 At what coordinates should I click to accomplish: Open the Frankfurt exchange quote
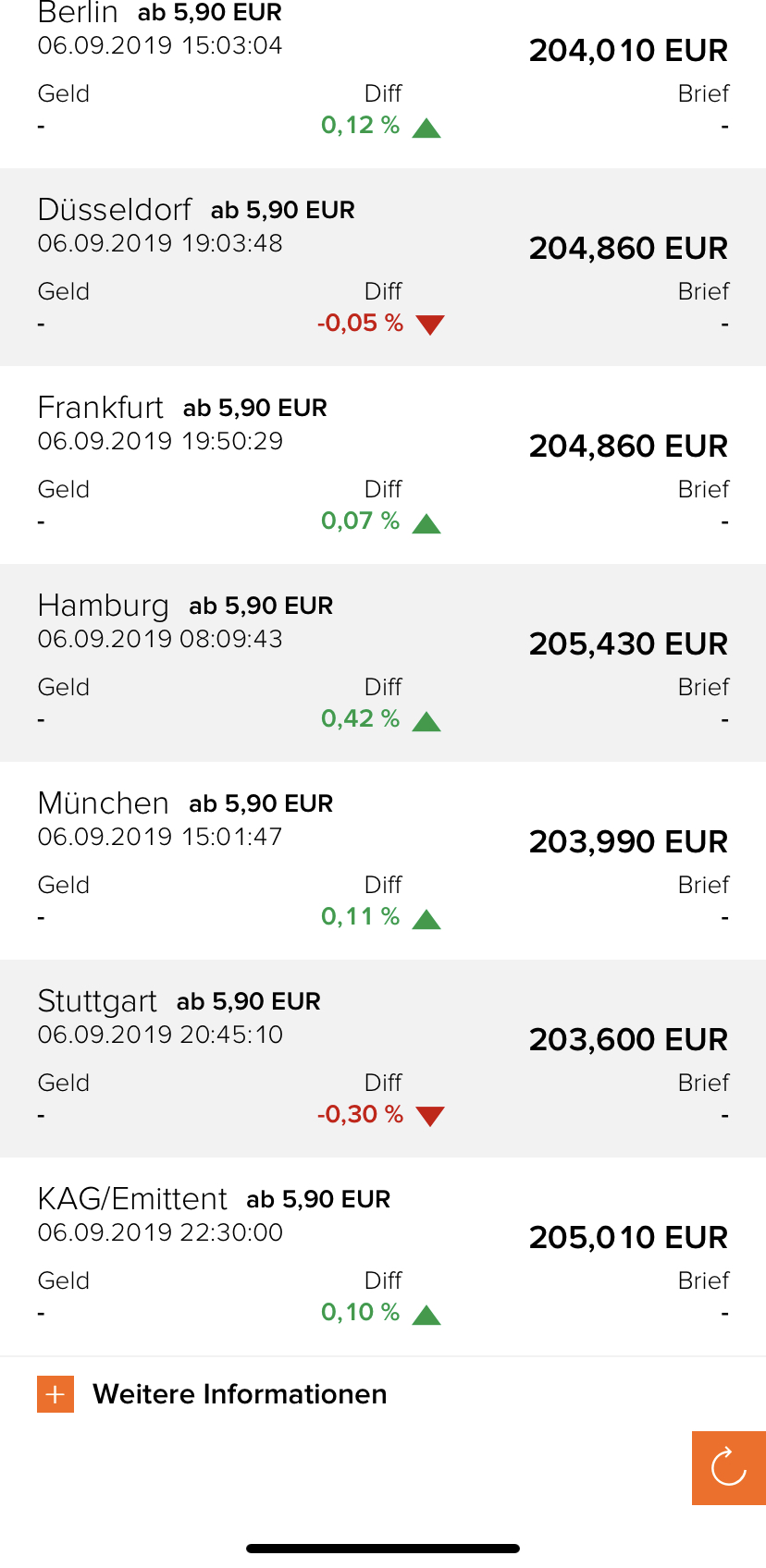point(383,465)
